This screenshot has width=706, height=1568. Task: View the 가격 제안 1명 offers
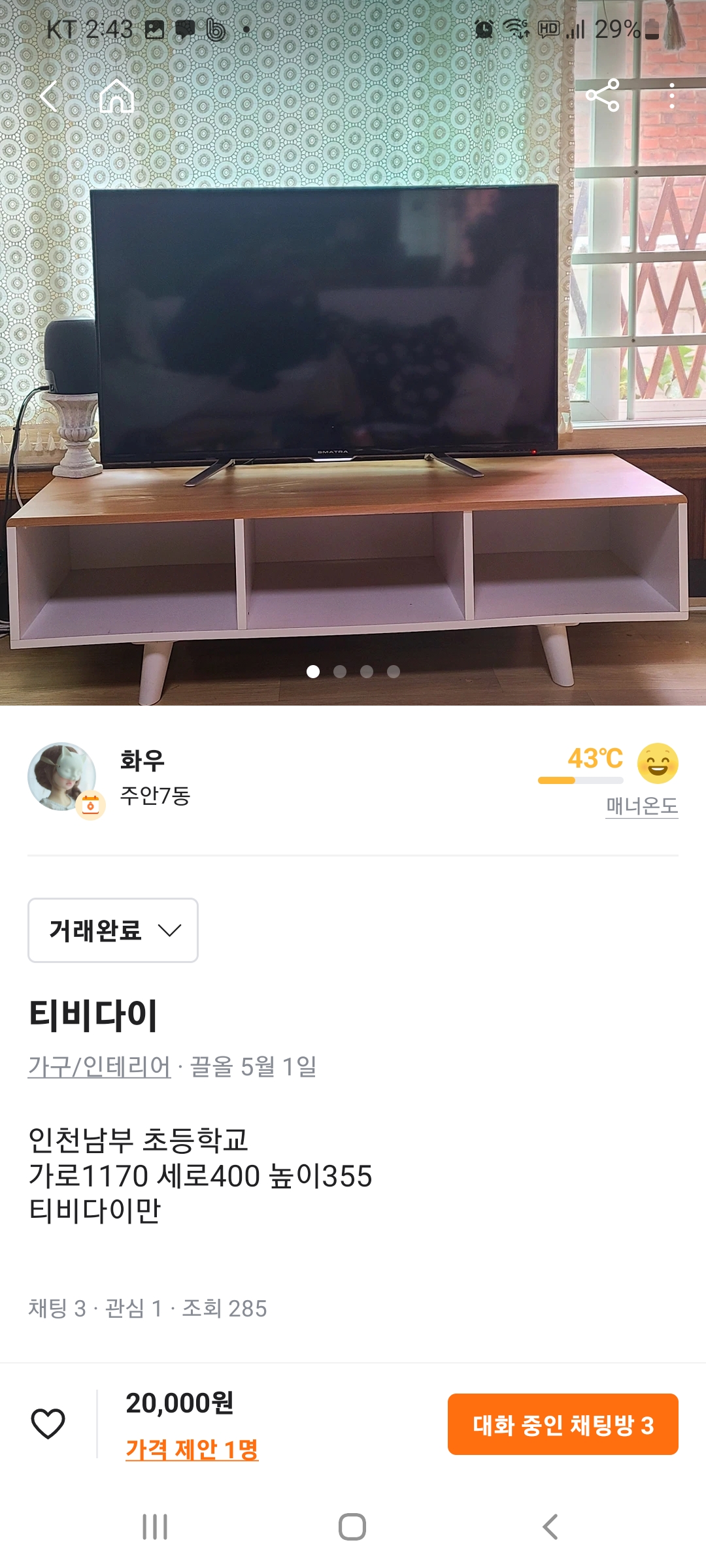pos(192,1449)
